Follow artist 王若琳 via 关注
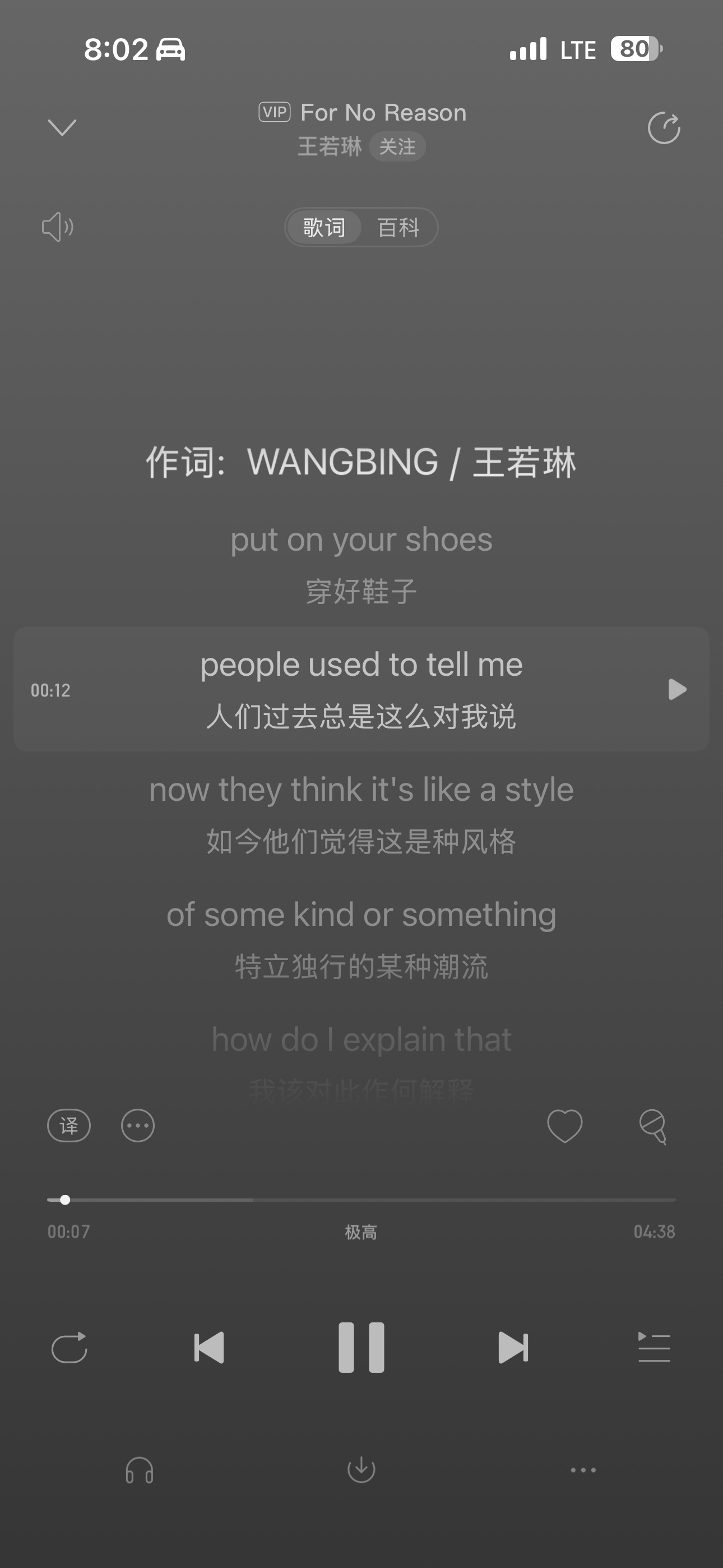 [397, 147]
